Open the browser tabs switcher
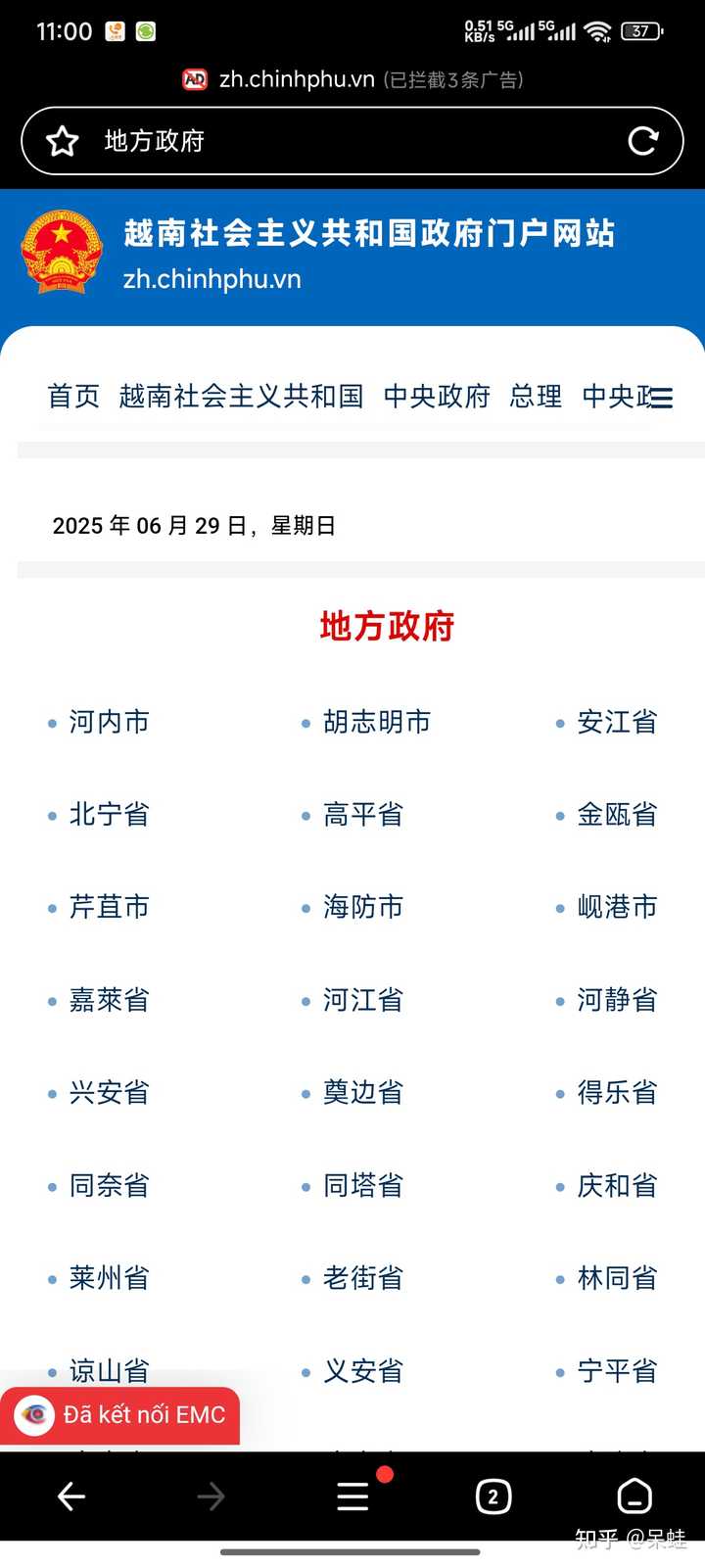 pyautogui.click(x=493, y=1496)
